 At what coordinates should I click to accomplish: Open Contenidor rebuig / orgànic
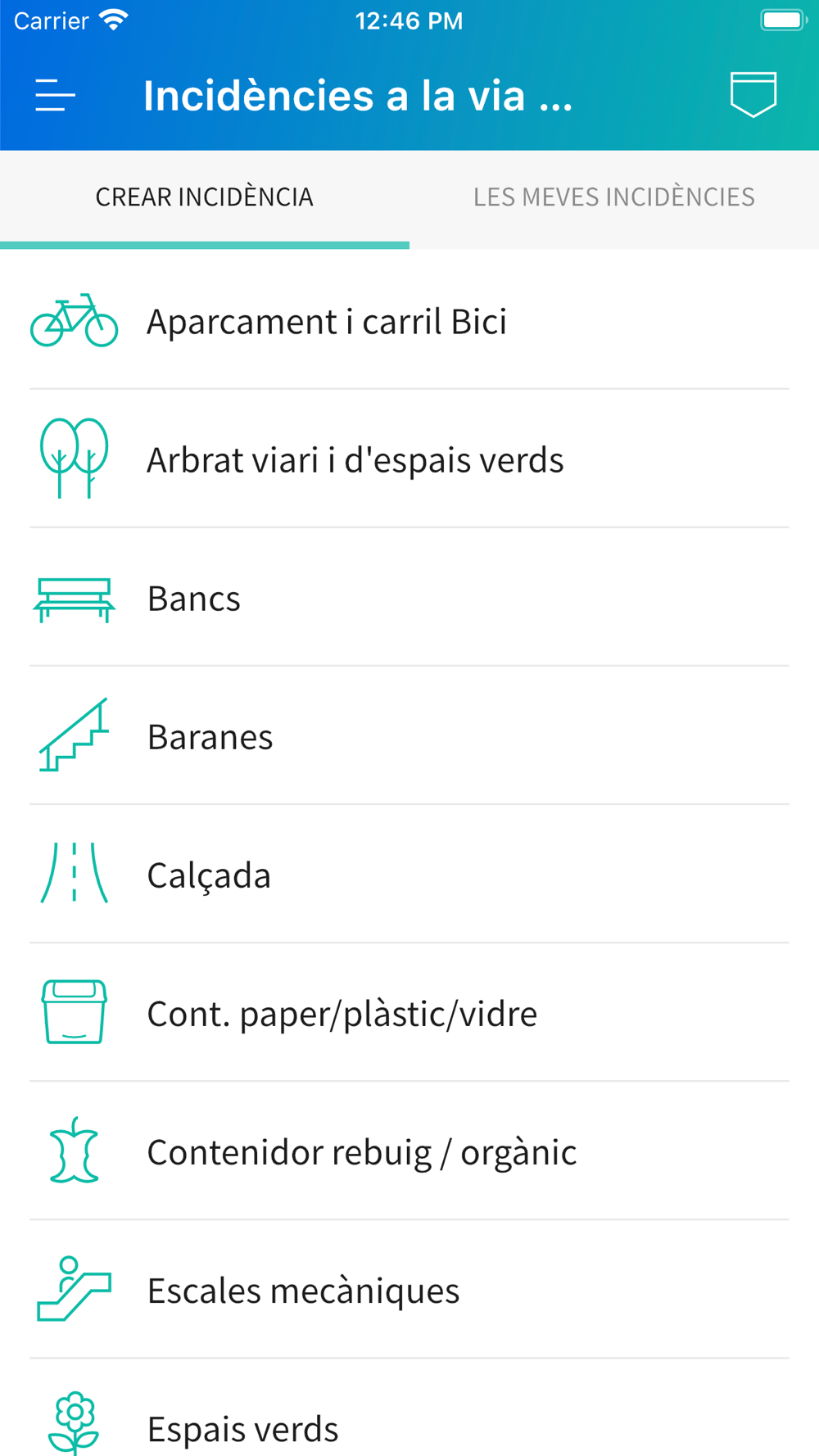pyautogui.click(x=409, y=1151)
